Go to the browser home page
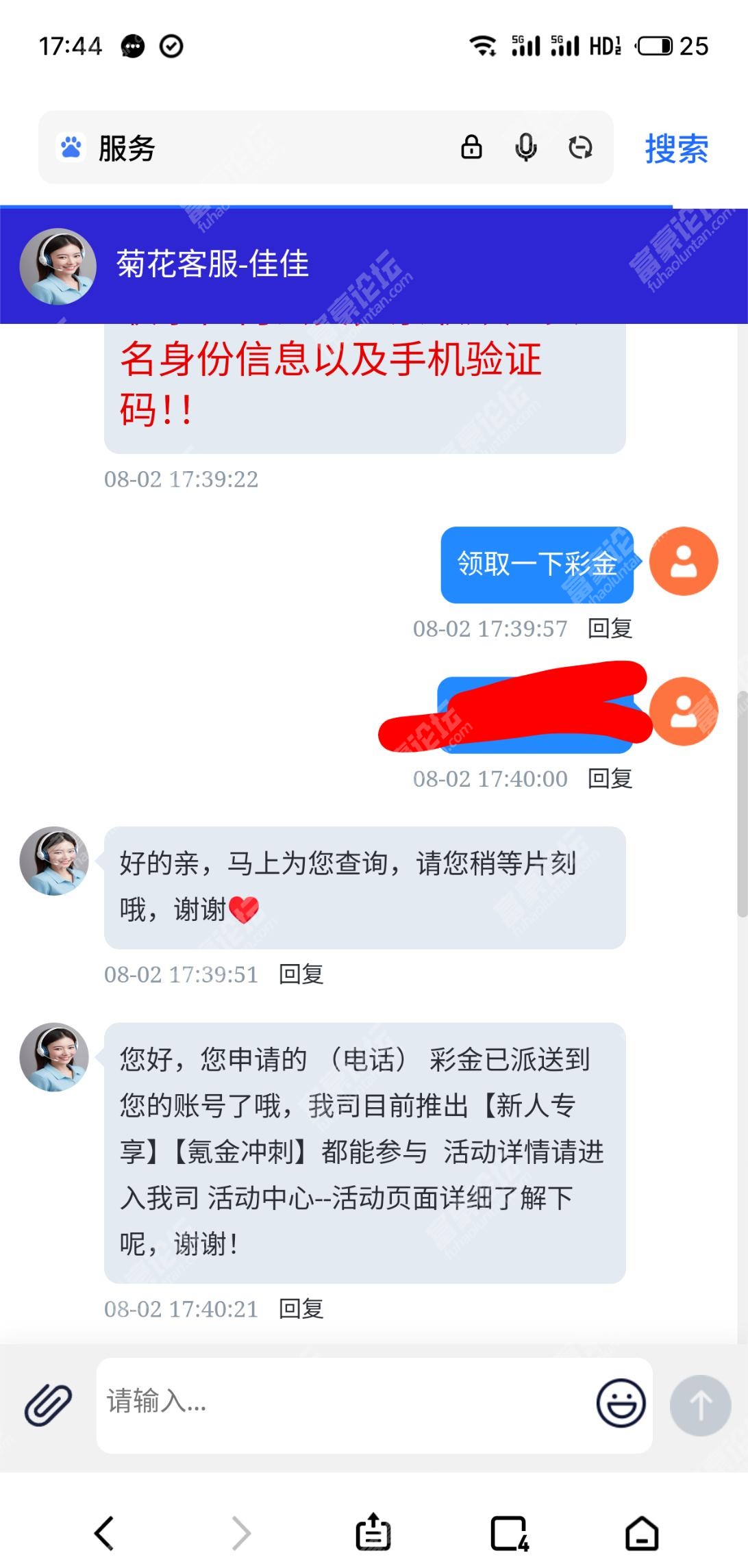This screenshot has width=748, height=1568. [642, 1532]
